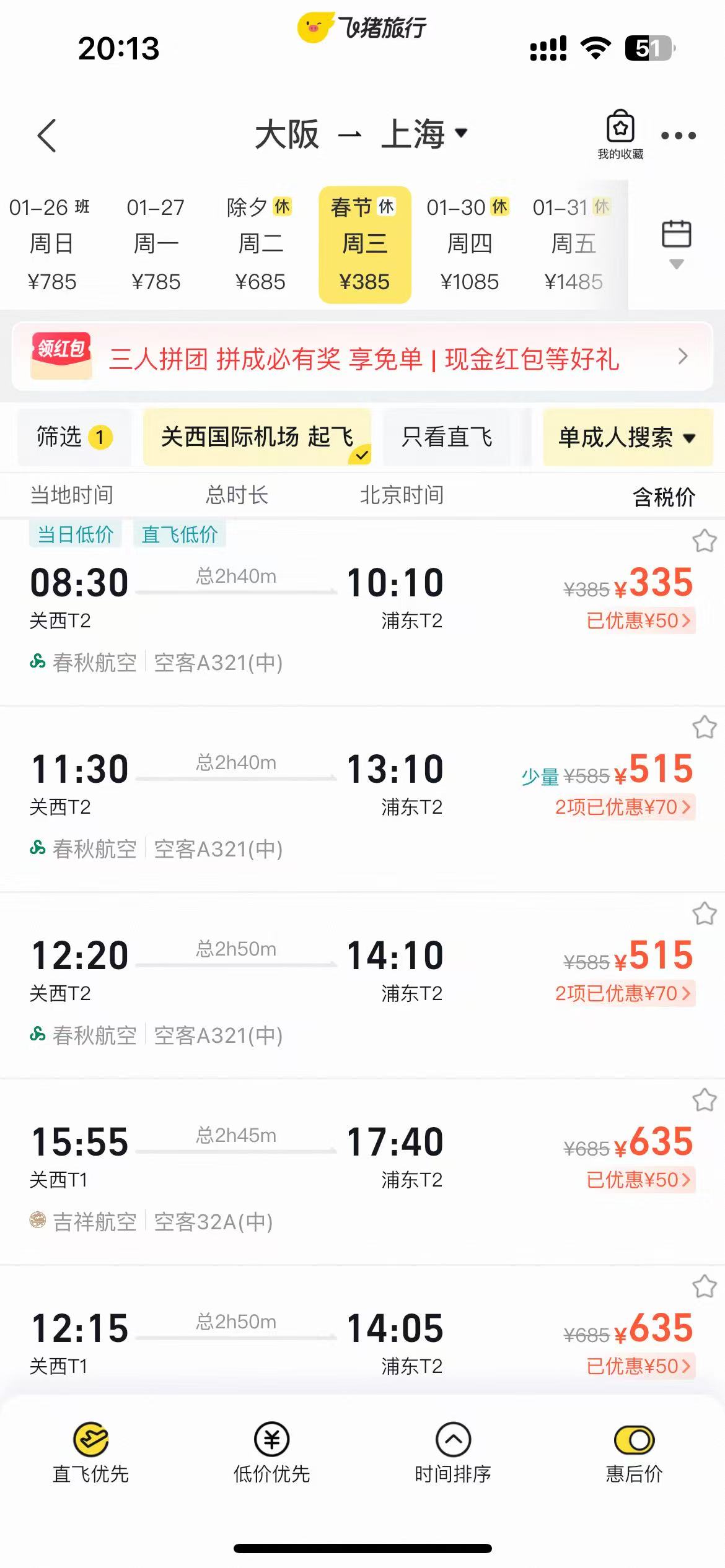Open the 筛选 filter options

pyautogui.click(x=74, y=437)
